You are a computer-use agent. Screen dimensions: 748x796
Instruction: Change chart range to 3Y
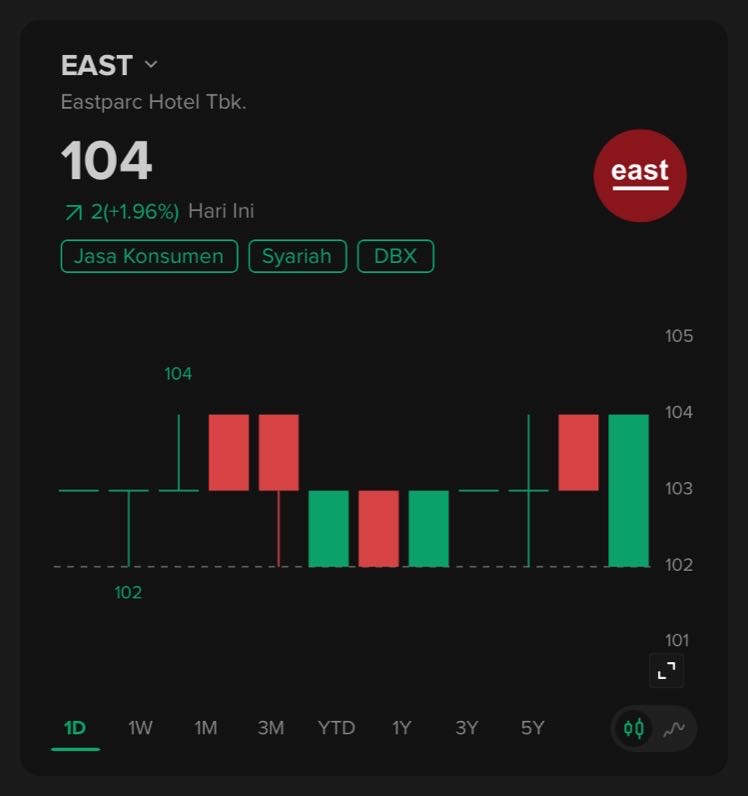coord(466,728)
